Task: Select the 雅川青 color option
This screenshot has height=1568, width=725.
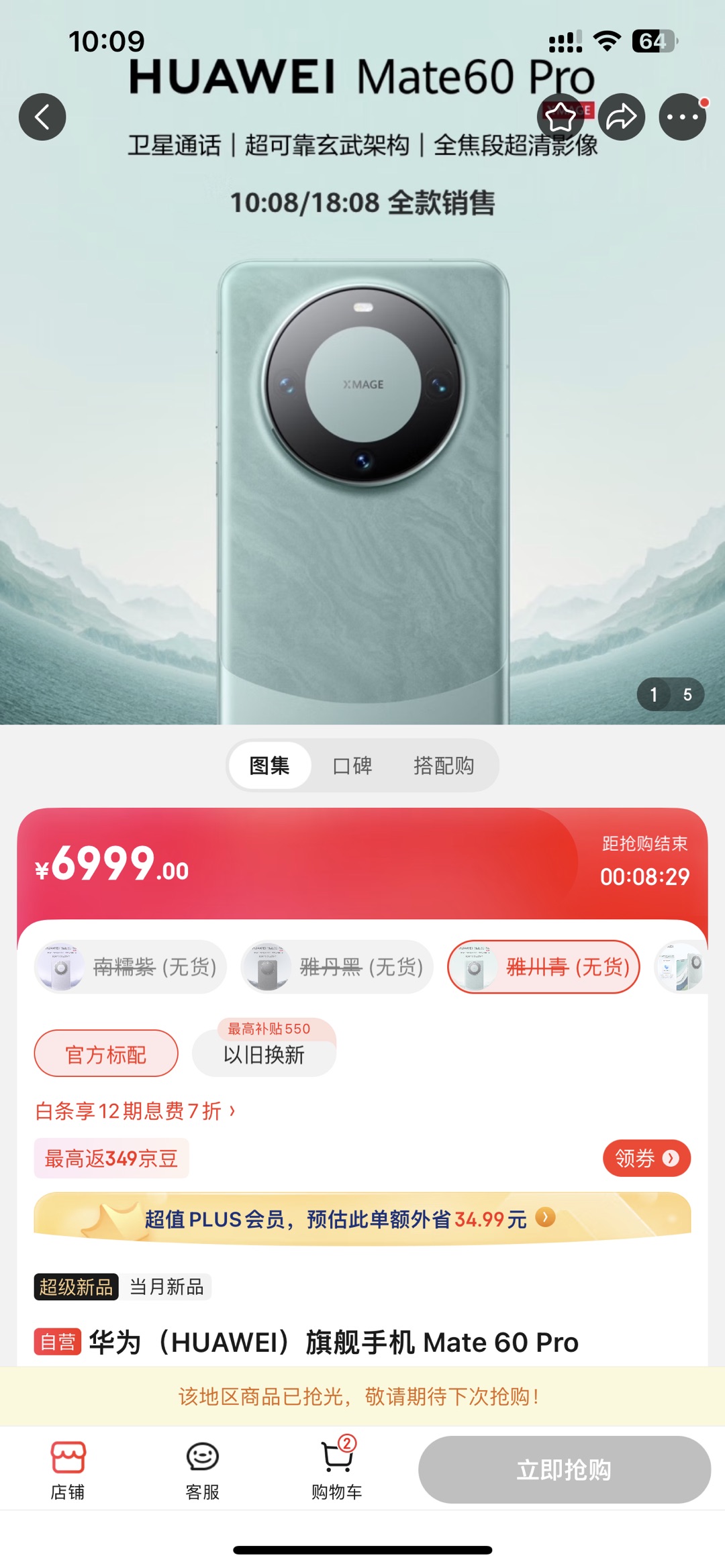Action: click(544, 967)
